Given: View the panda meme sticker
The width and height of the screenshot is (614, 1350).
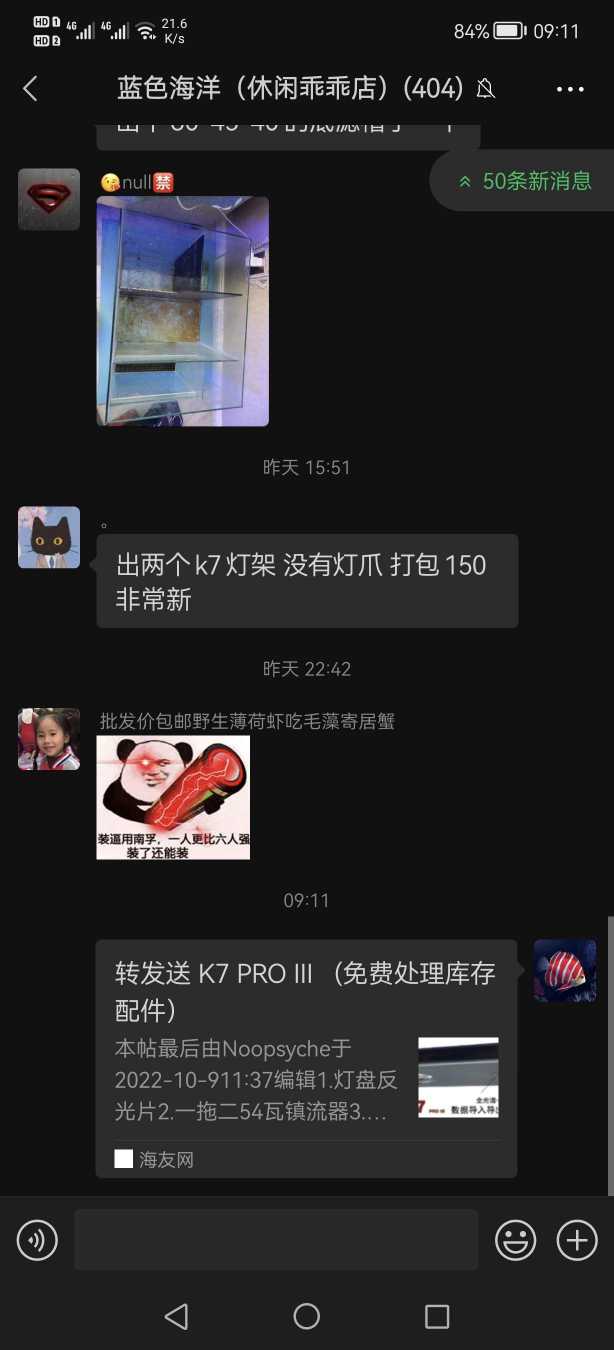Looking at the screenshot, I should pyautogui.click(x=173, y=797).
